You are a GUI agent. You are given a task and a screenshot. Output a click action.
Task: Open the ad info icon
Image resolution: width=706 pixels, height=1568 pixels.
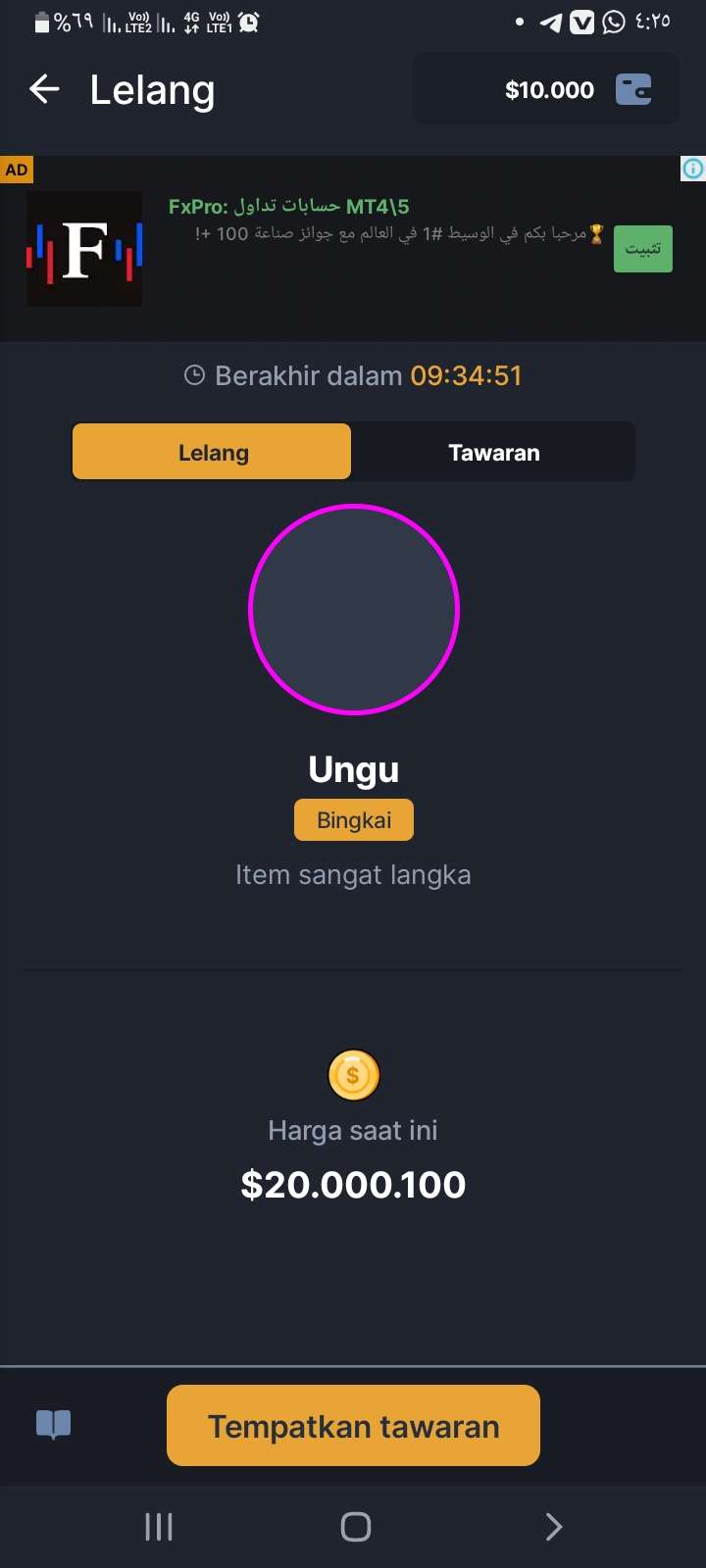[692, 169]
